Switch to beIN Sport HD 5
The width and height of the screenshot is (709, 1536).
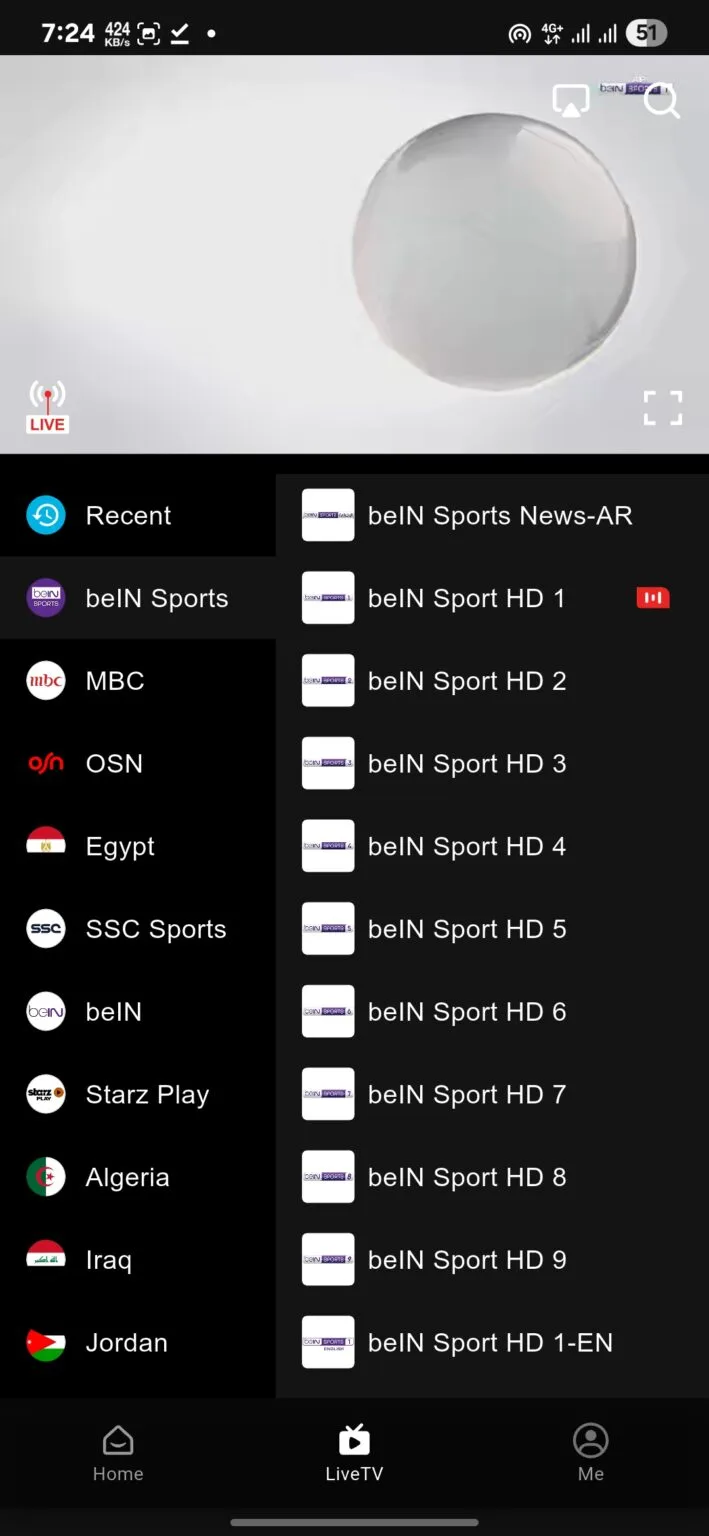tap(466, 930)
